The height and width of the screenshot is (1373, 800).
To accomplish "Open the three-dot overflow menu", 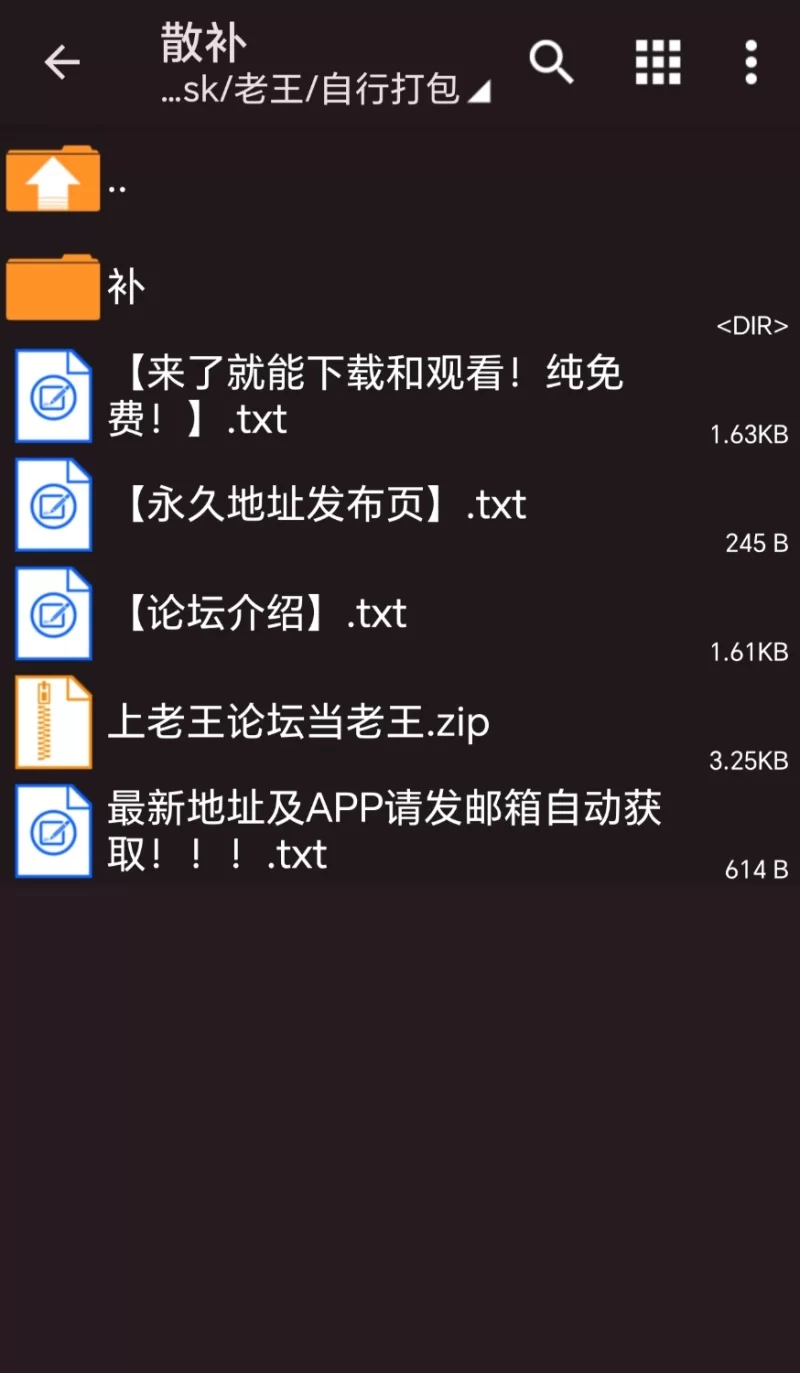I will pyautogui.click(x=751, y=63).
